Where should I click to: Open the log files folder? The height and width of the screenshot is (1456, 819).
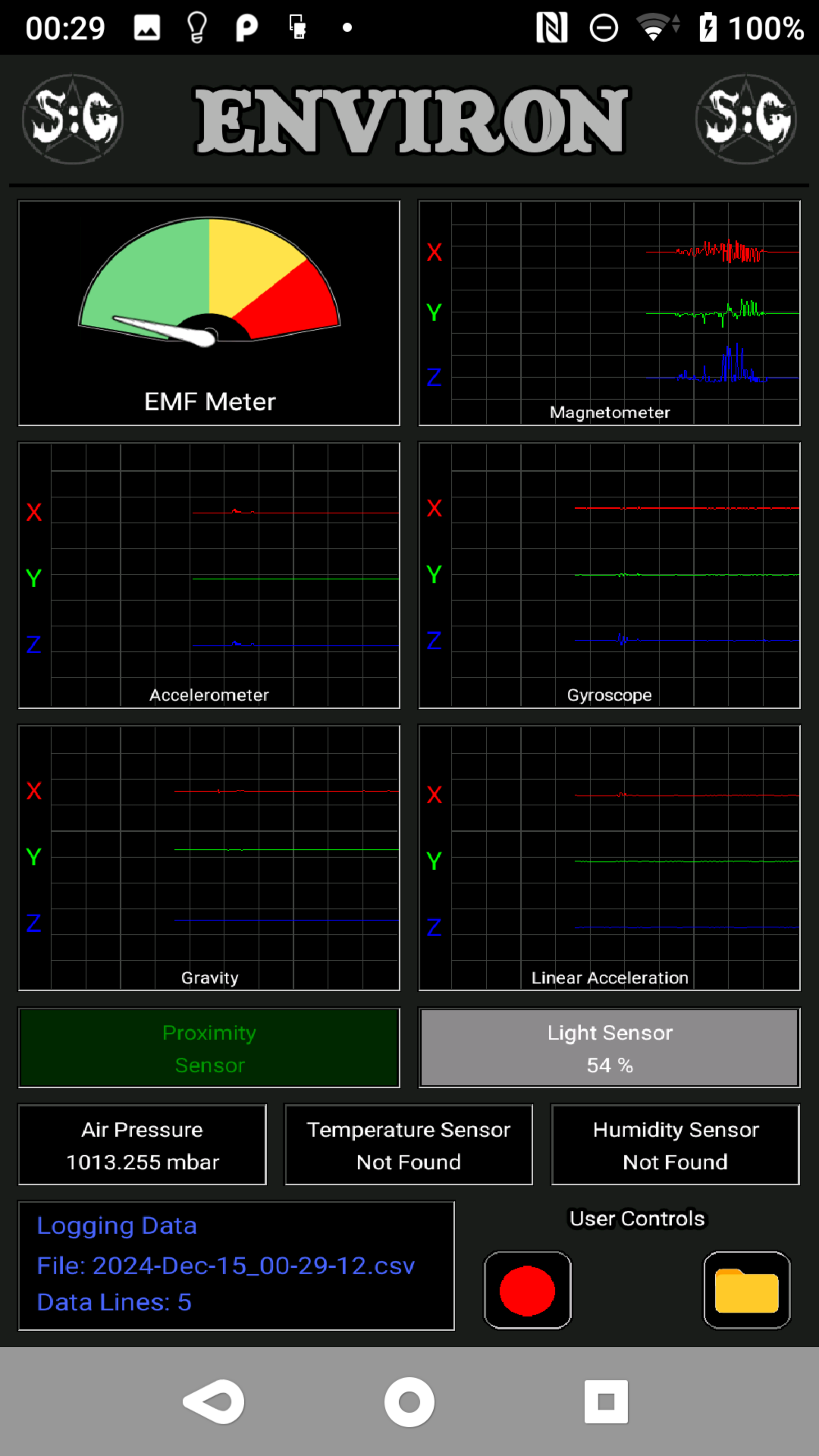click(746, 1290)
